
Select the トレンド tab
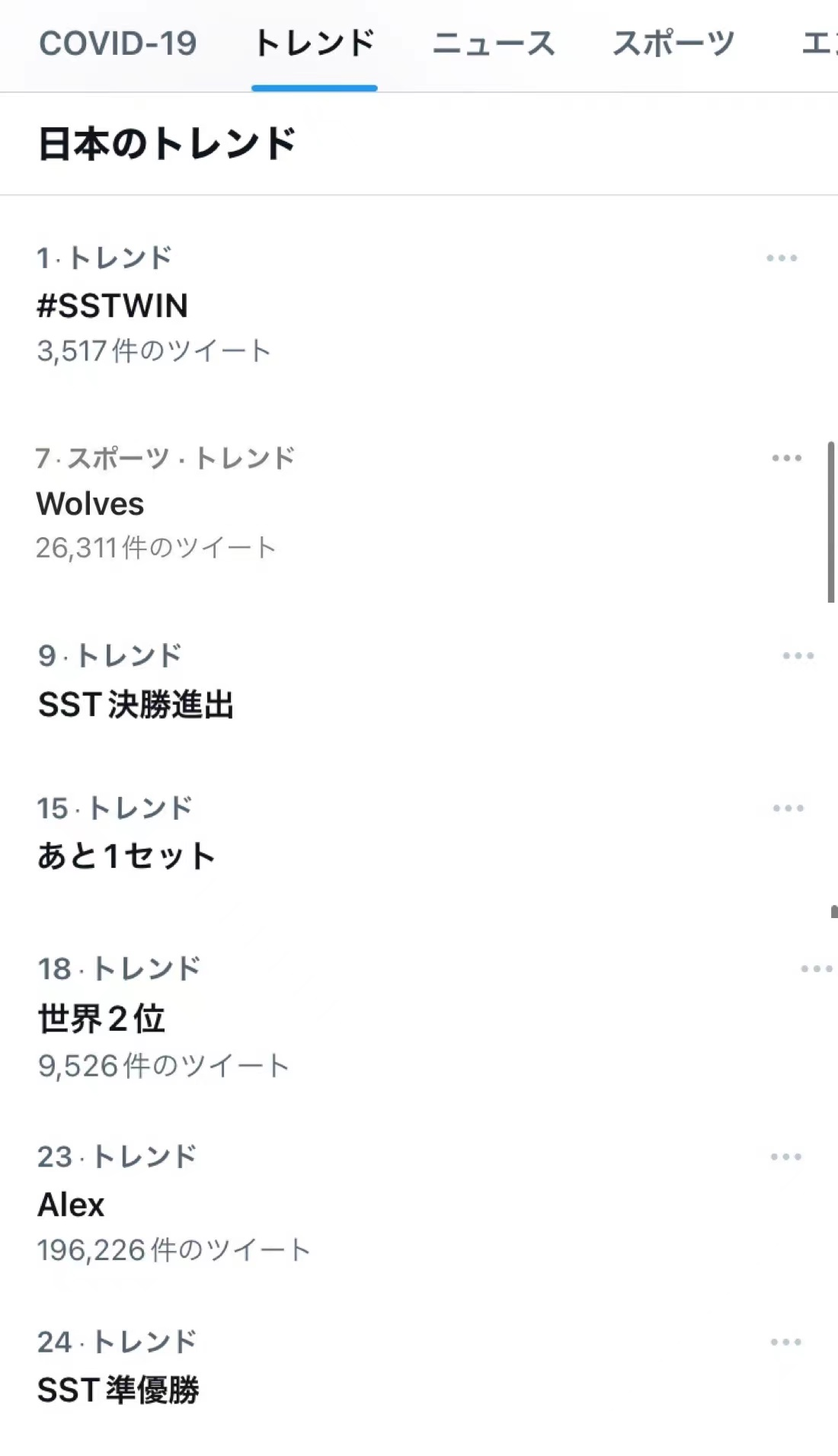[314, 43]
